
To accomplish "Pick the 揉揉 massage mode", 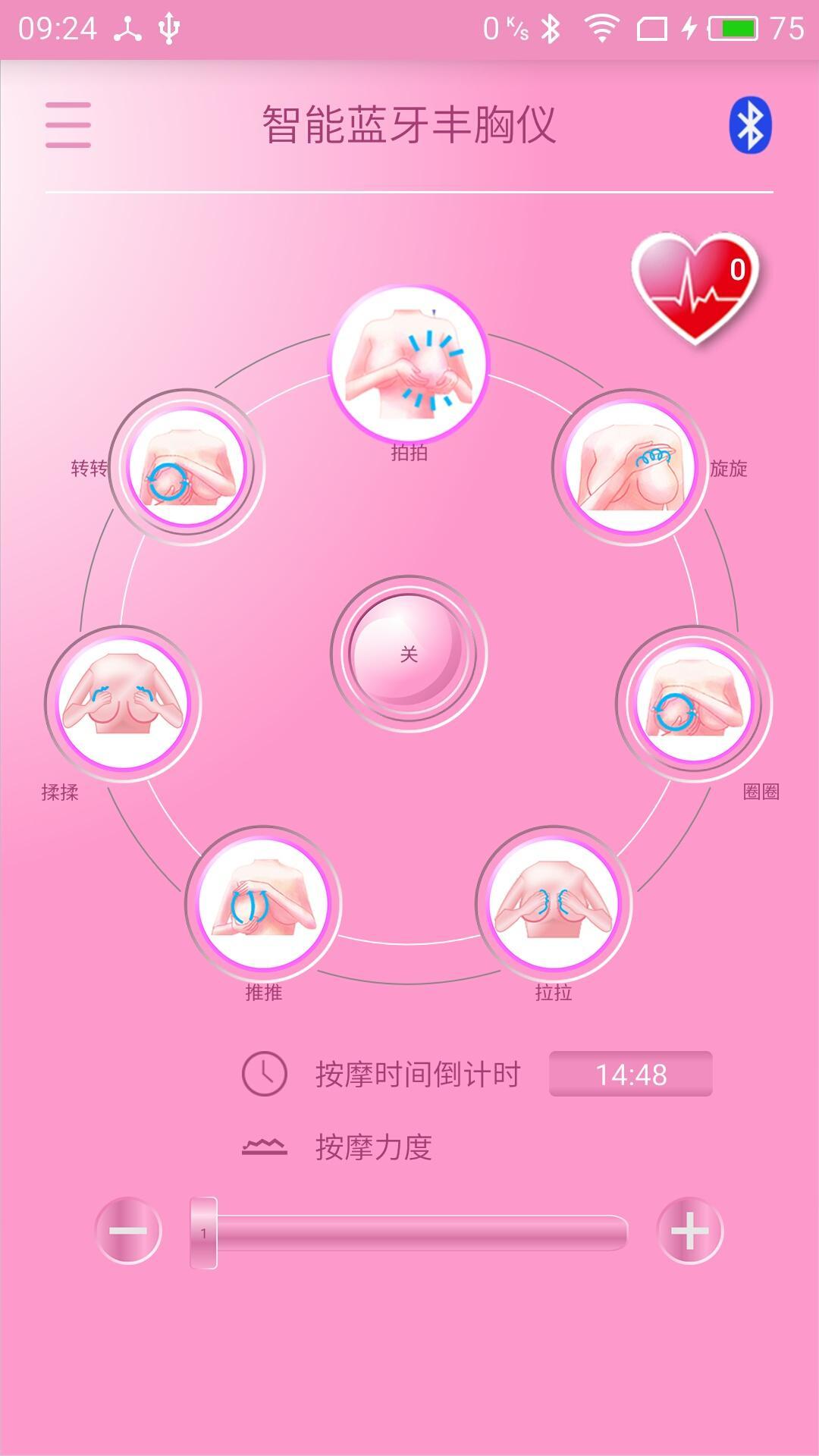I will pyautogui.click(x=123, y=703).
